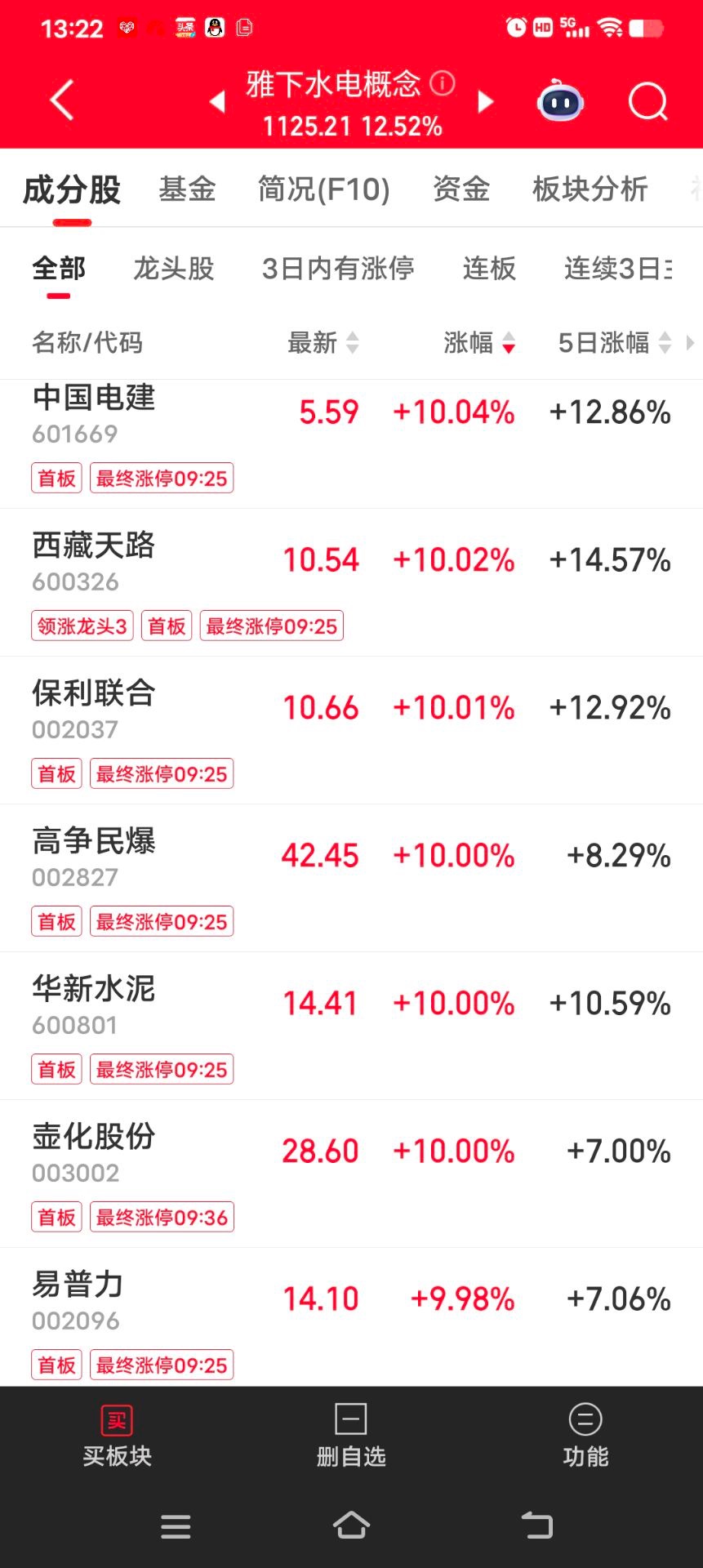The image size is (703, 1568).
Task: Switch to next sector with right triangle
Action: click(486, 102)
